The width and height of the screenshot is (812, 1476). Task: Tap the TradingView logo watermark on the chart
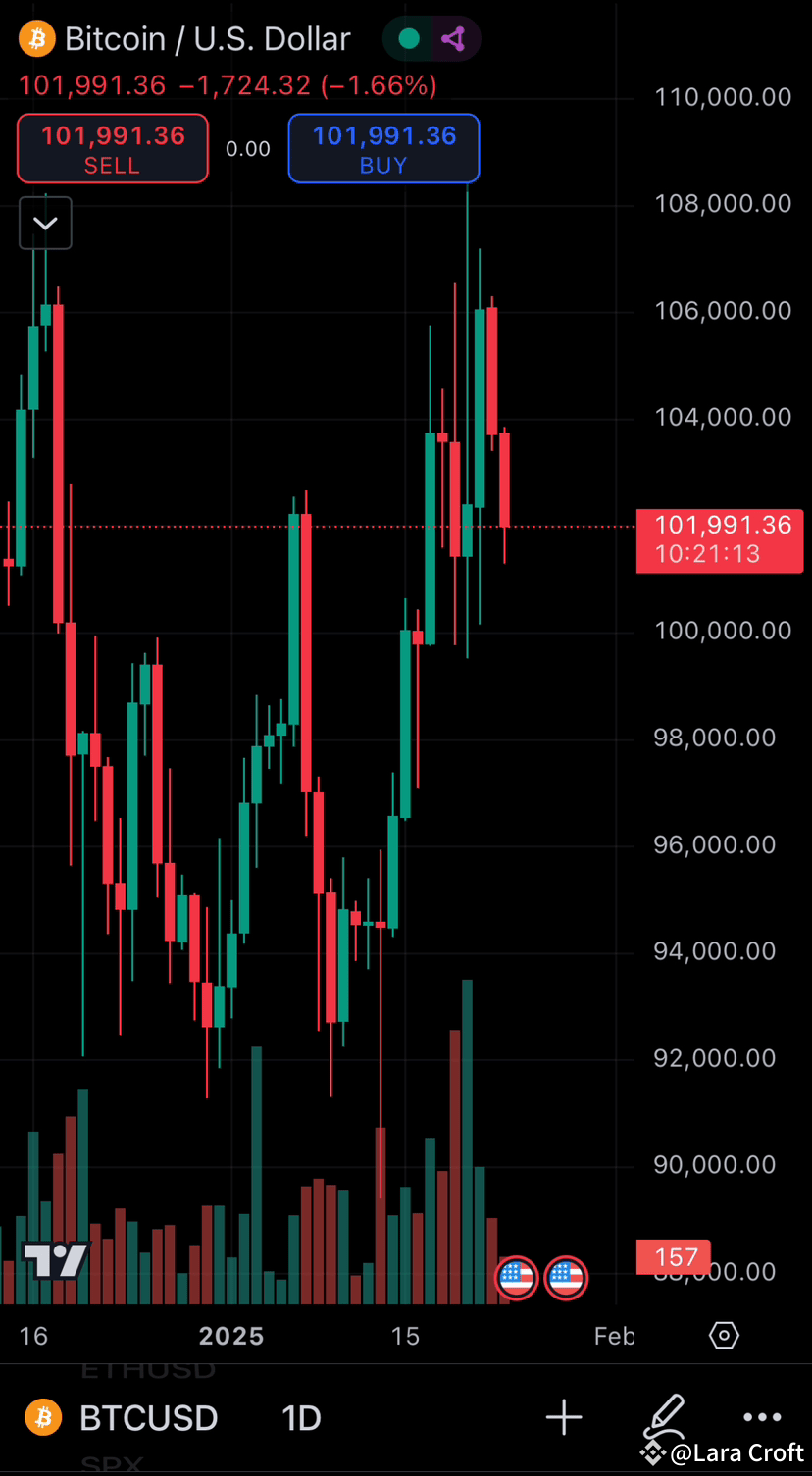pyautogui.click(x=55, y=1258)
